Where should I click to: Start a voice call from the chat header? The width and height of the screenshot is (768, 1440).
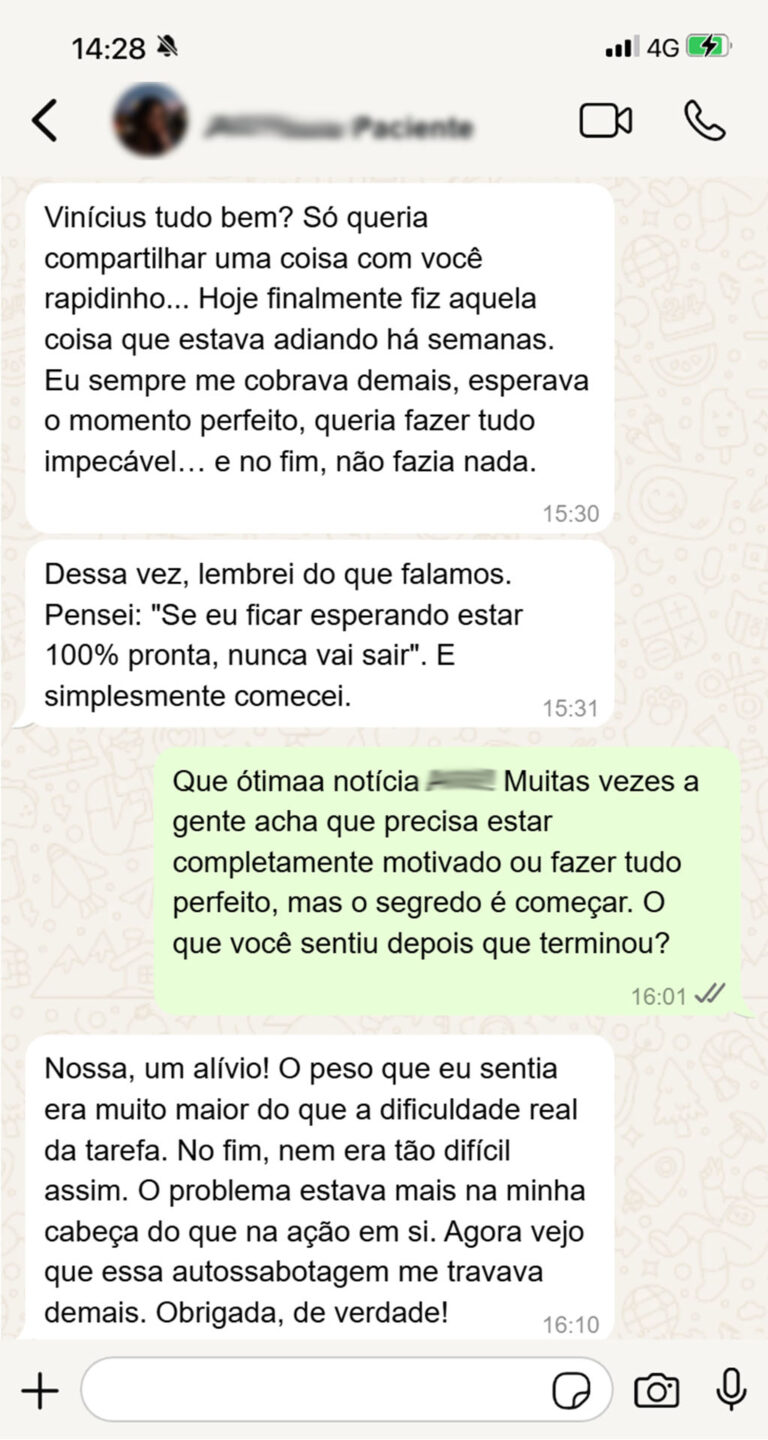pyautogui.click(x=705, y=119)
